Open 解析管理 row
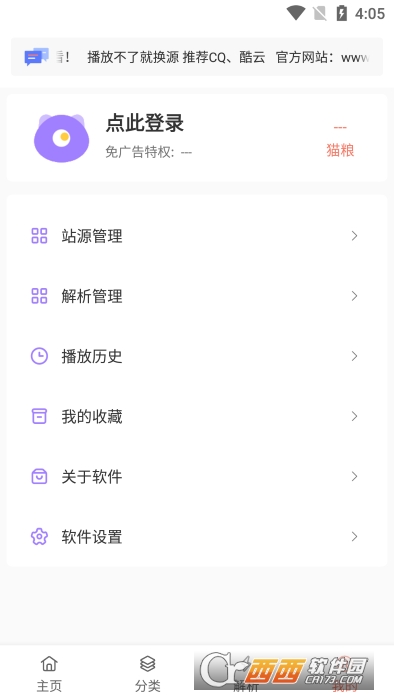The image size is (394, 700). point(197,296)
